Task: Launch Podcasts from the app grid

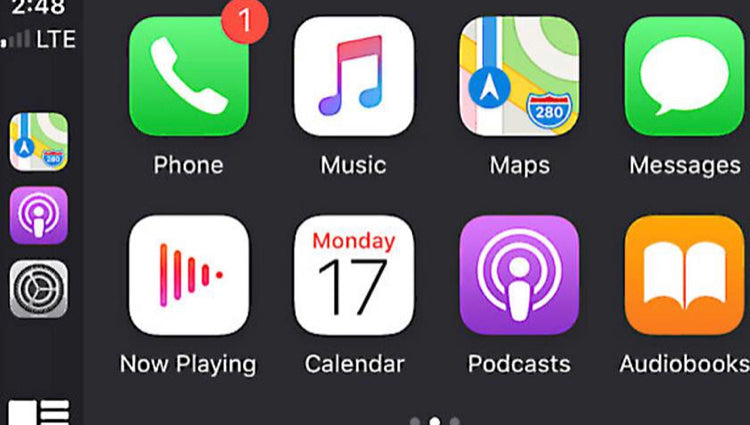Action: click(519, 275)
